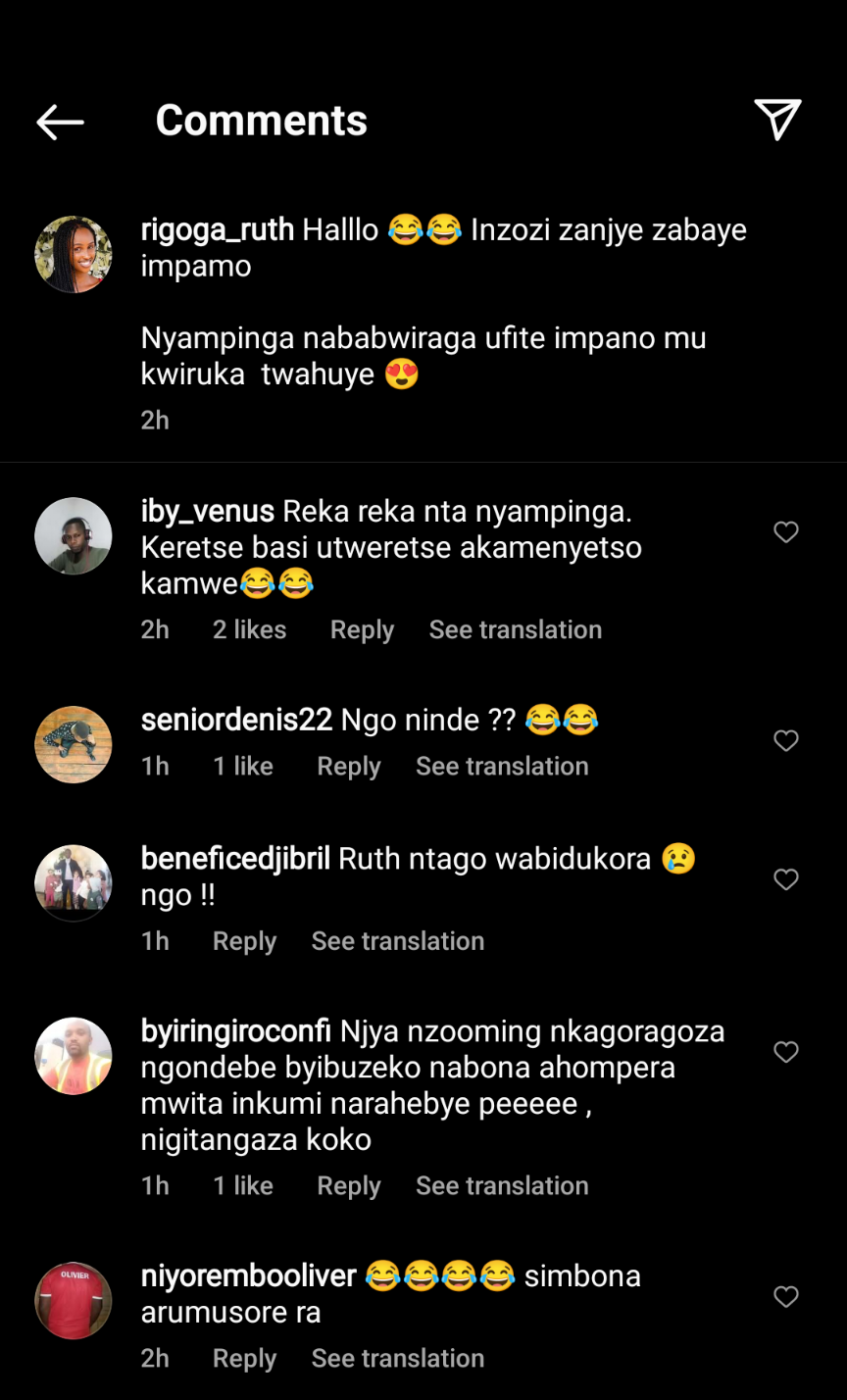This screenshot has width=847, height=1400.
Task: Reply to niyorembooliver's comment
Action: [x=244, y=1358]
